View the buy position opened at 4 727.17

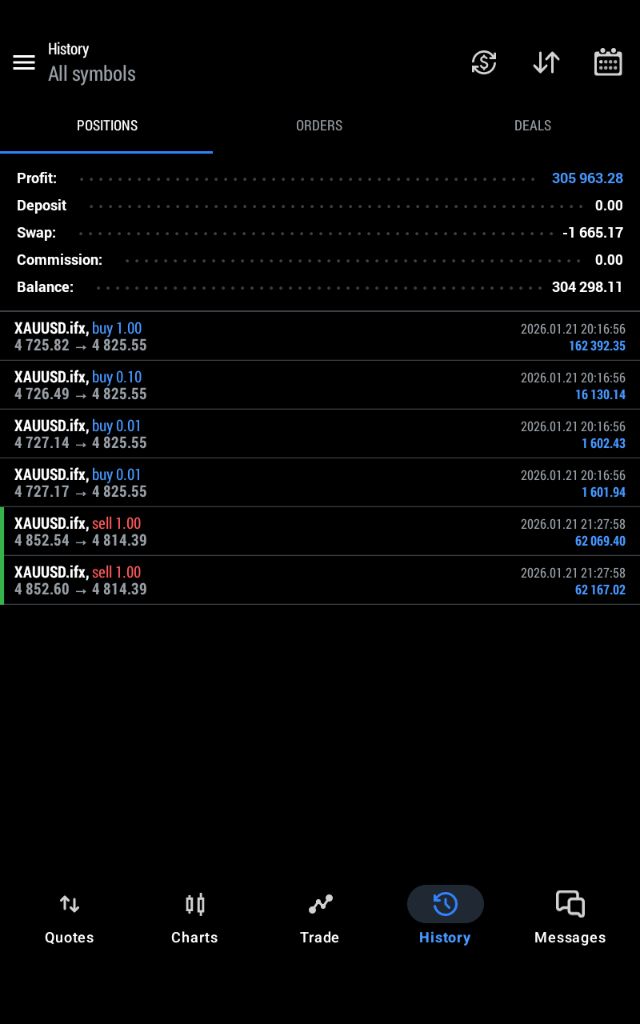[320, 483]
